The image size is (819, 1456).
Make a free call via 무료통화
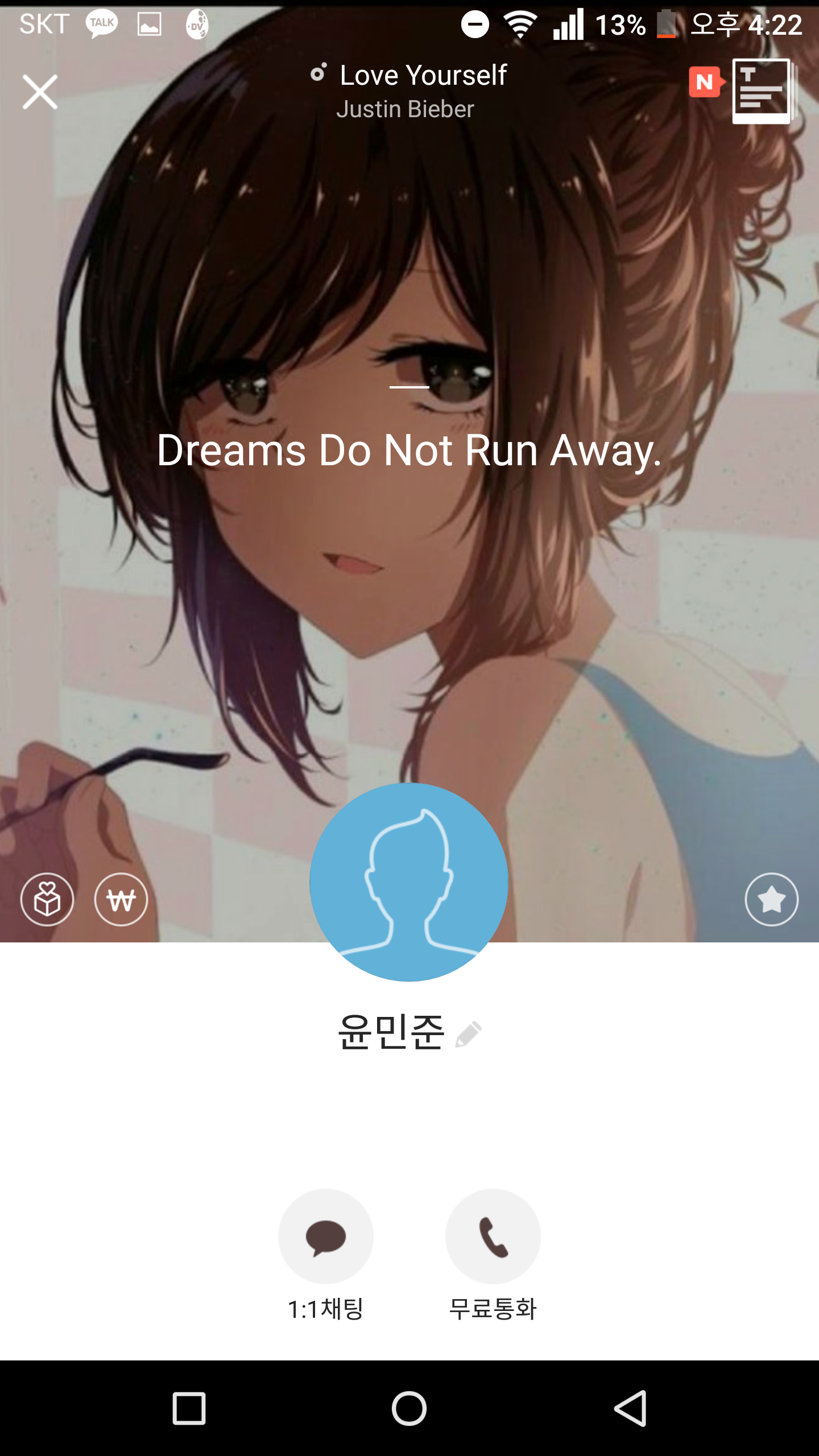click(x=493, y=1236)
